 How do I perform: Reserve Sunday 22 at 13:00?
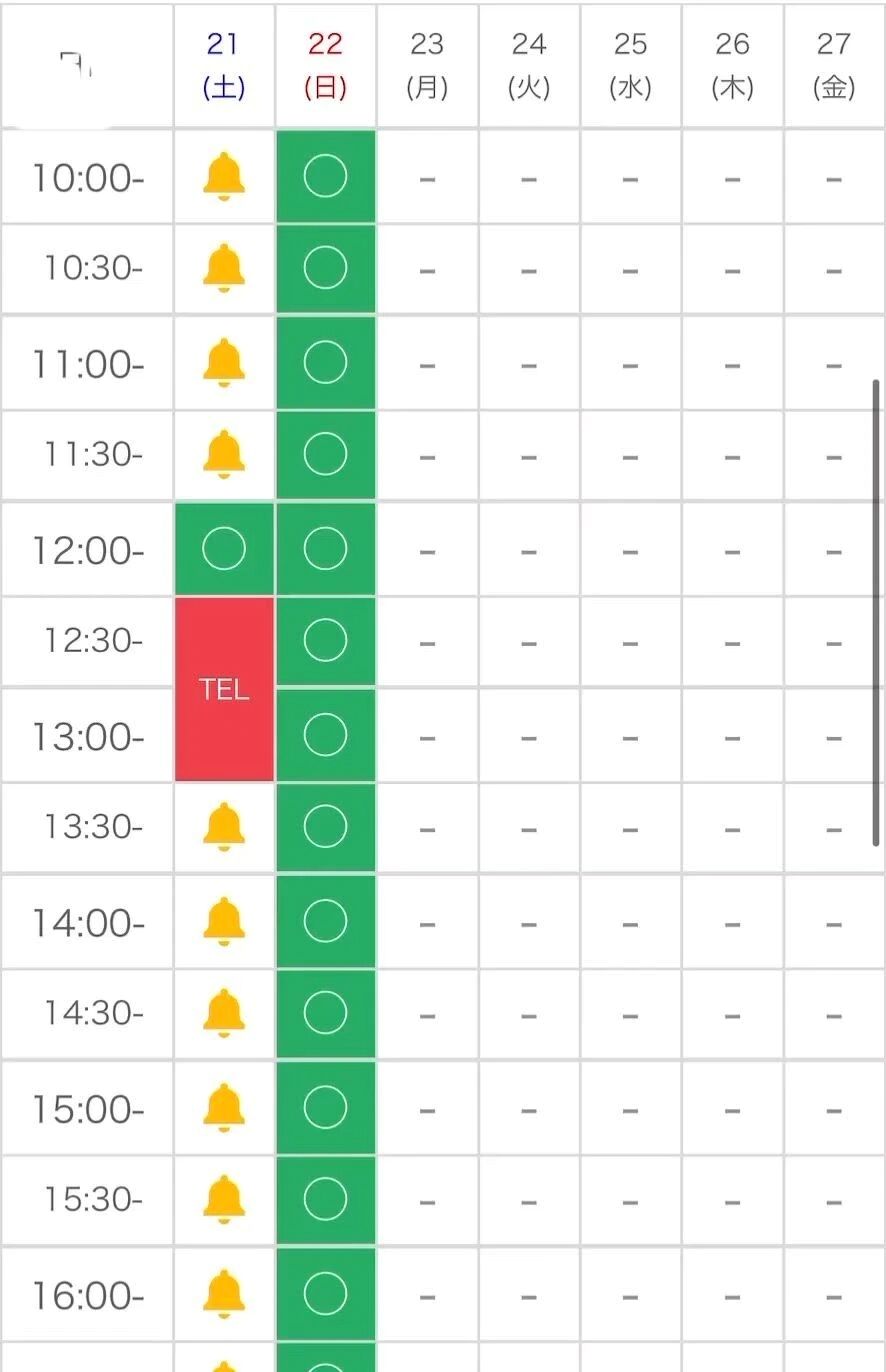coord(325,735)
